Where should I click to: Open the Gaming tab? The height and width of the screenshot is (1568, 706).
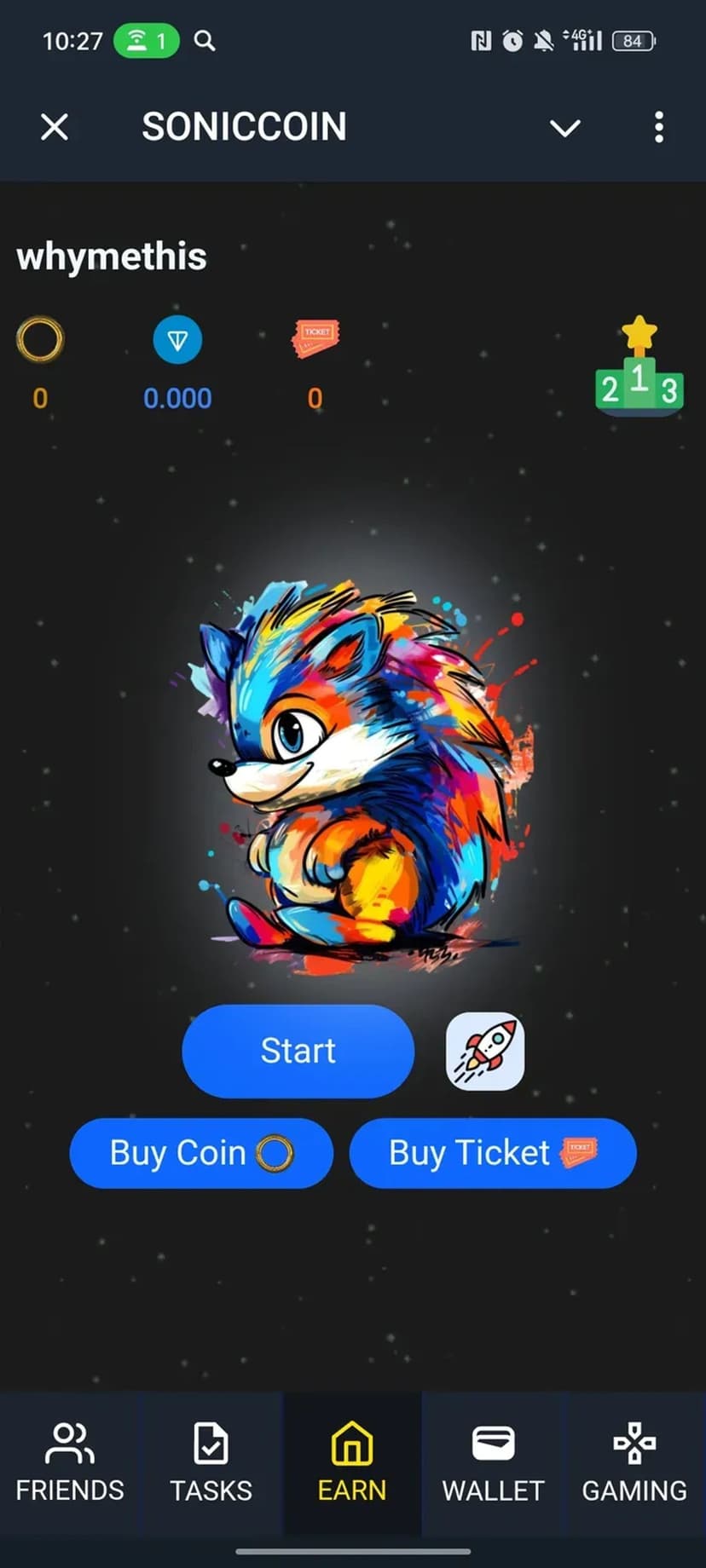pyautogui.click(x=634, y=1462)
